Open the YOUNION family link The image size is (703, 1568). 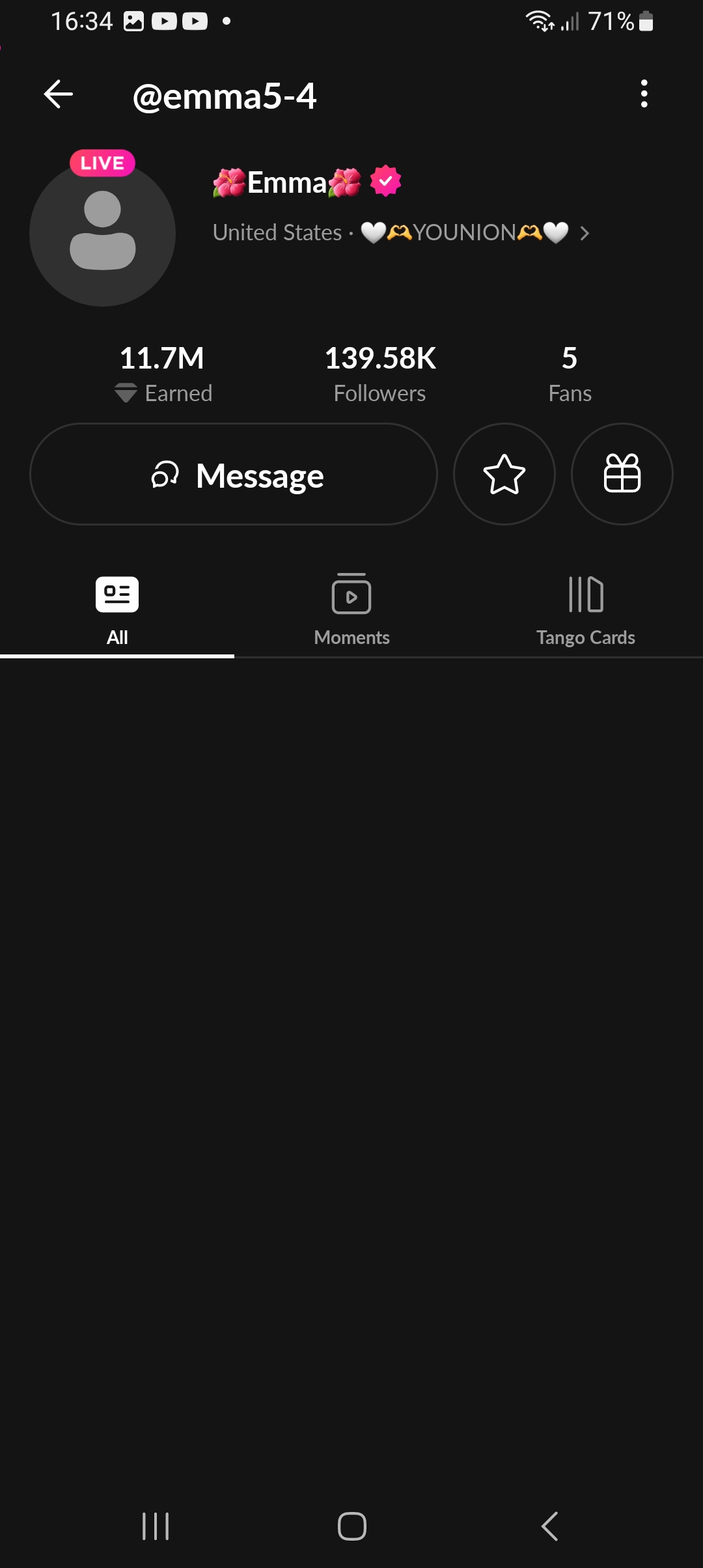475,232
